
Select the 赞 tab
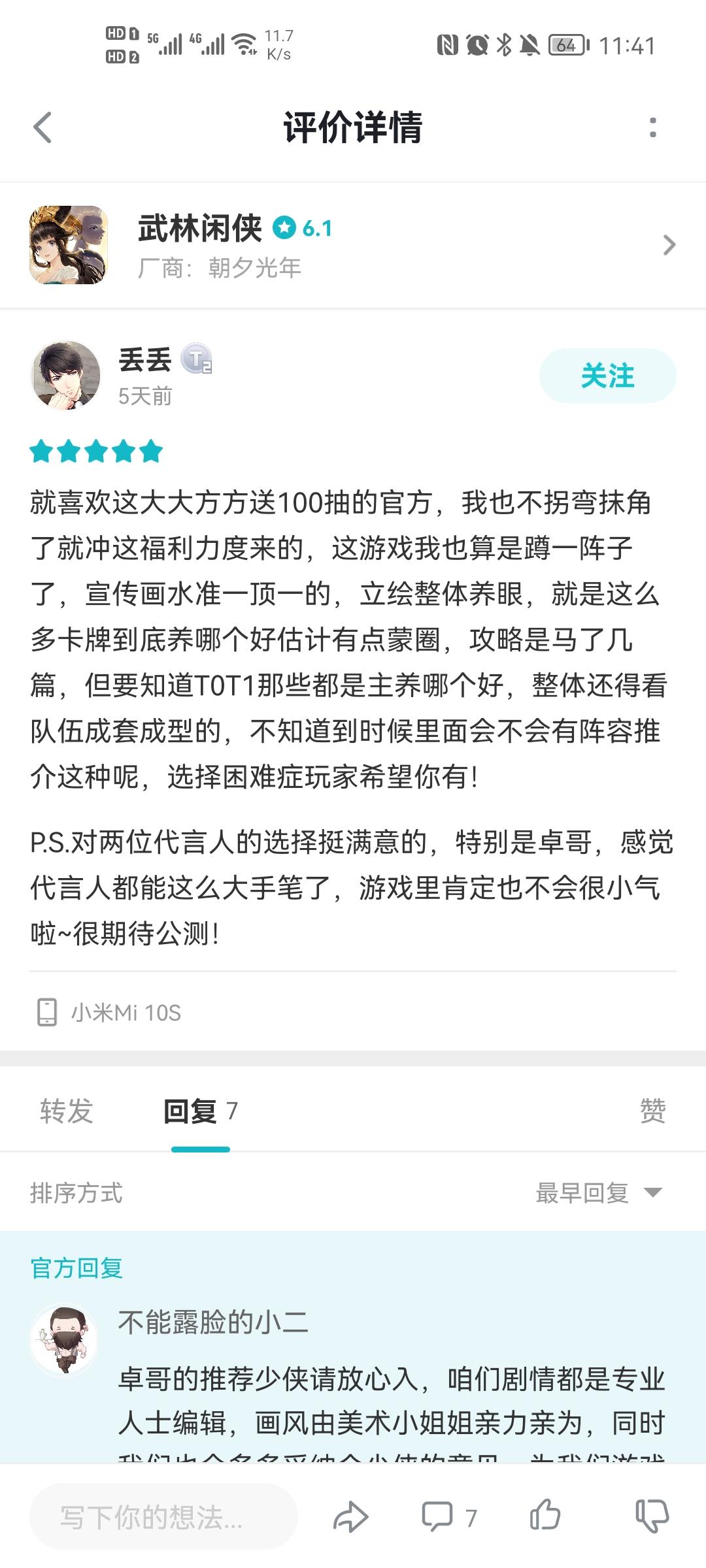click(x=656, y=1112)
